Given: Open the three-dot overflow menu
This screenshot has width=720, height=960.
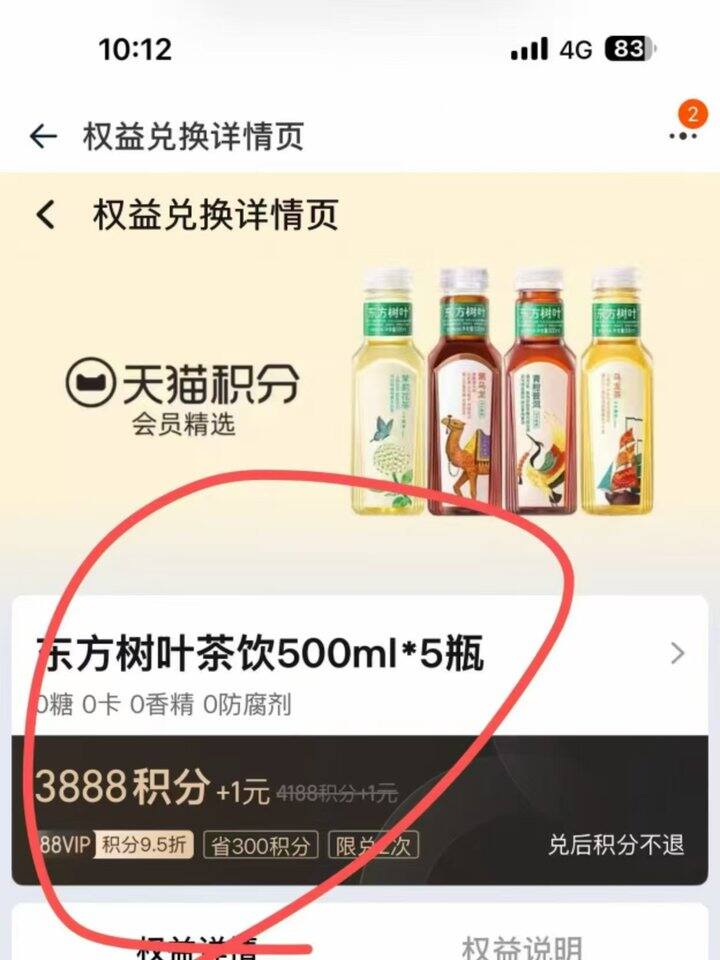Looking at the screenshot, I should (x=684, y=134).
